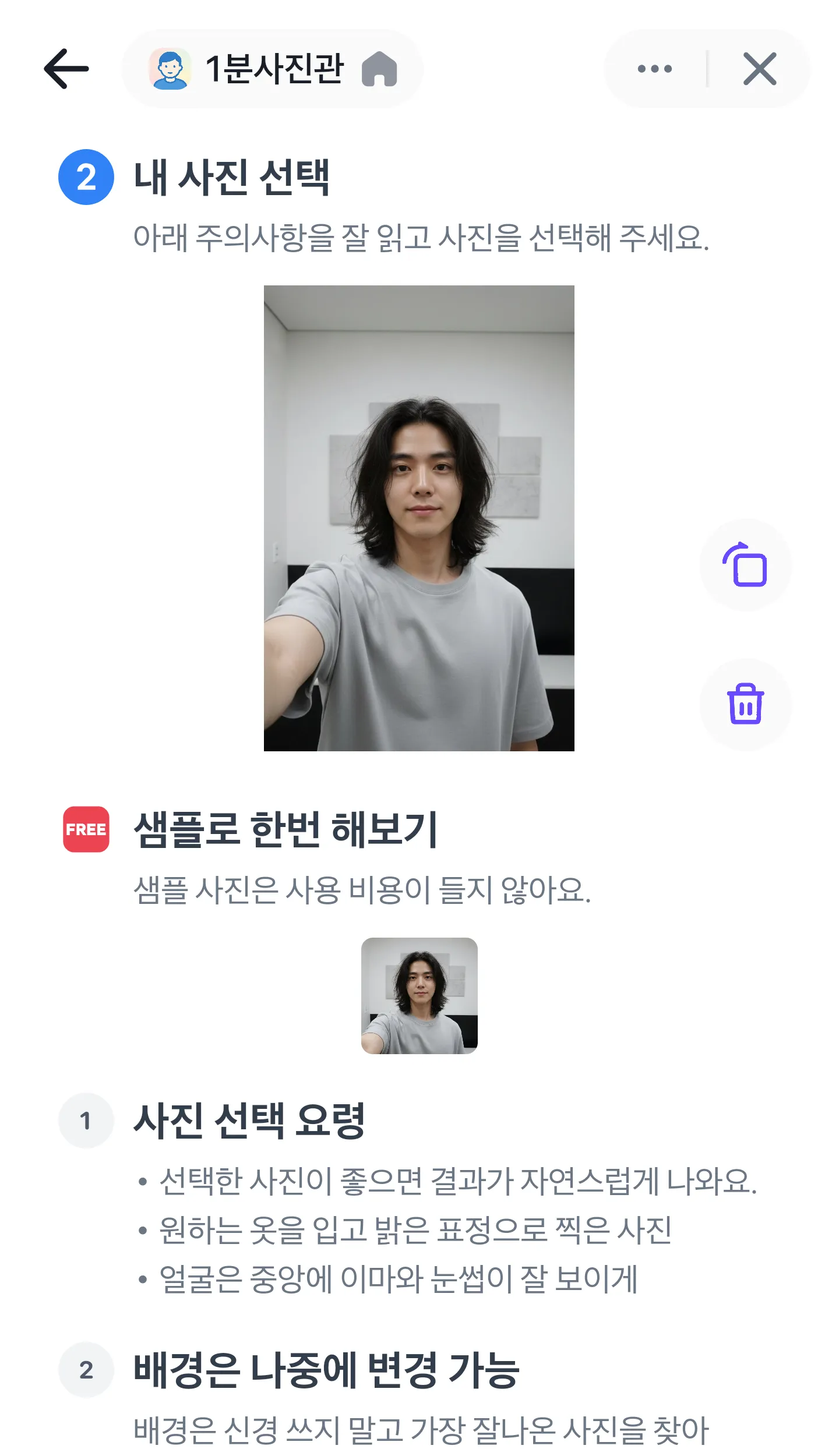Select the free sample photo thumbnail
The width and height of the screenshot is (839, 1456).
tap(419, 995)
